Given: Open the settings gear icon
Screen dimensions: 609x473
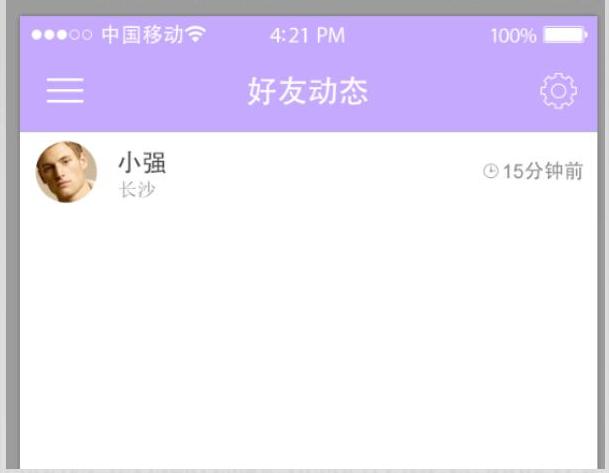Looking at the screenshot, I should tap(558, 92).
